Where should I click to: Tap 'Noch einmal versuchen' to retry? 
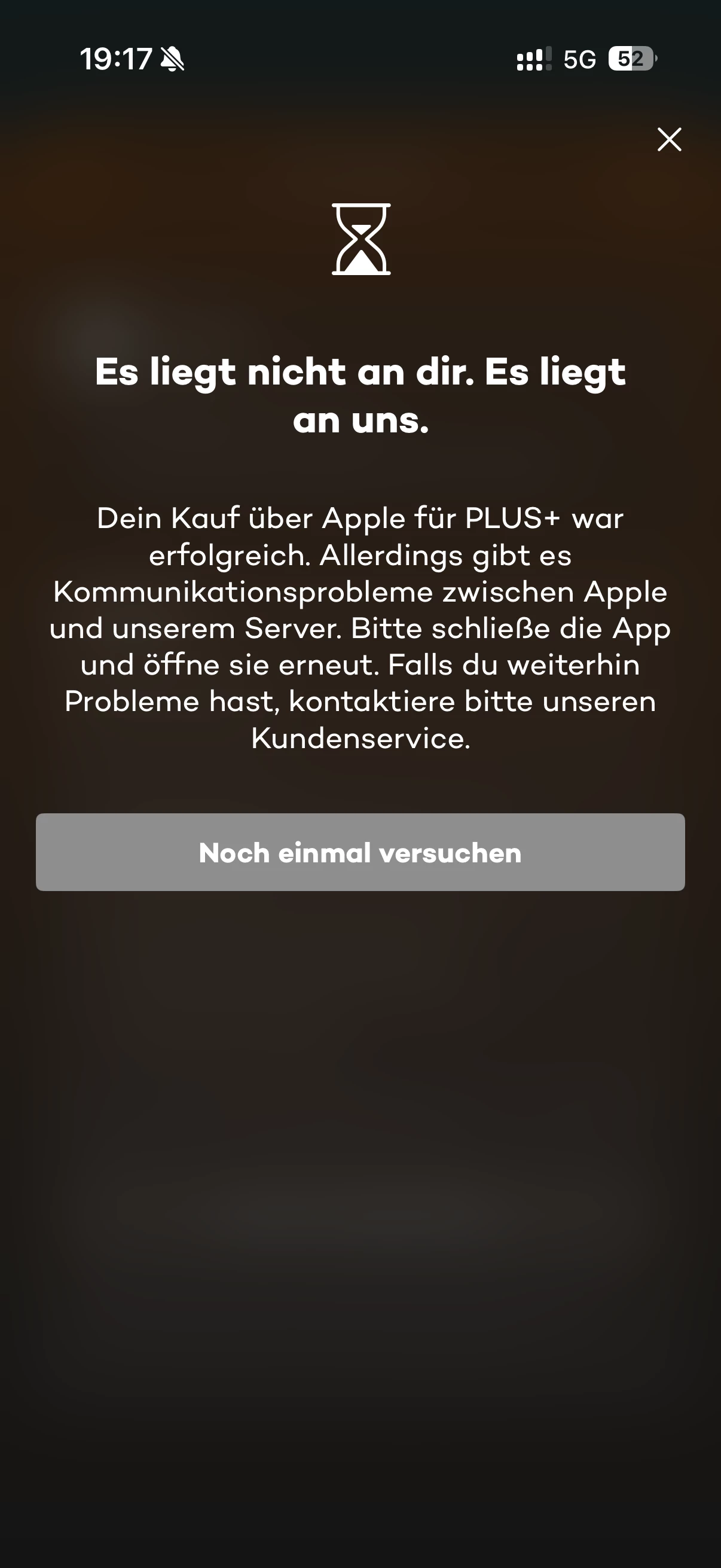360,852
